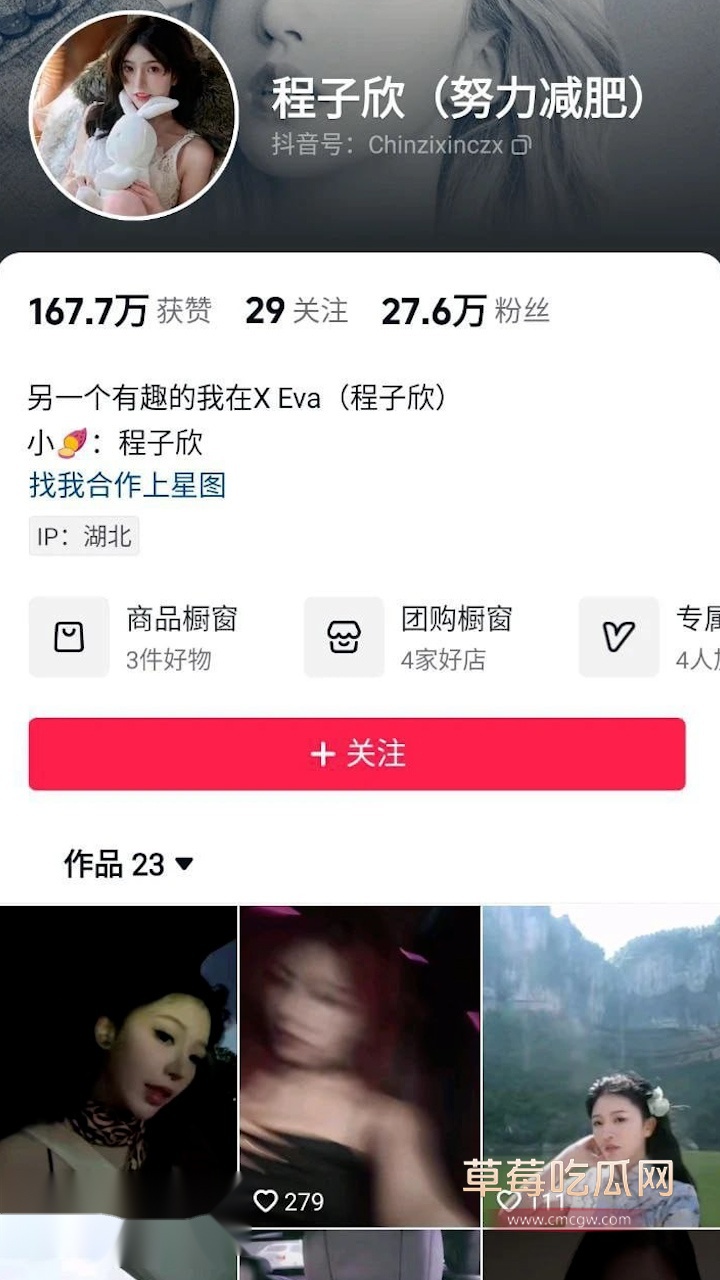
Task: Open 找我合作上星图 link
Action: (x=127, y=485)
